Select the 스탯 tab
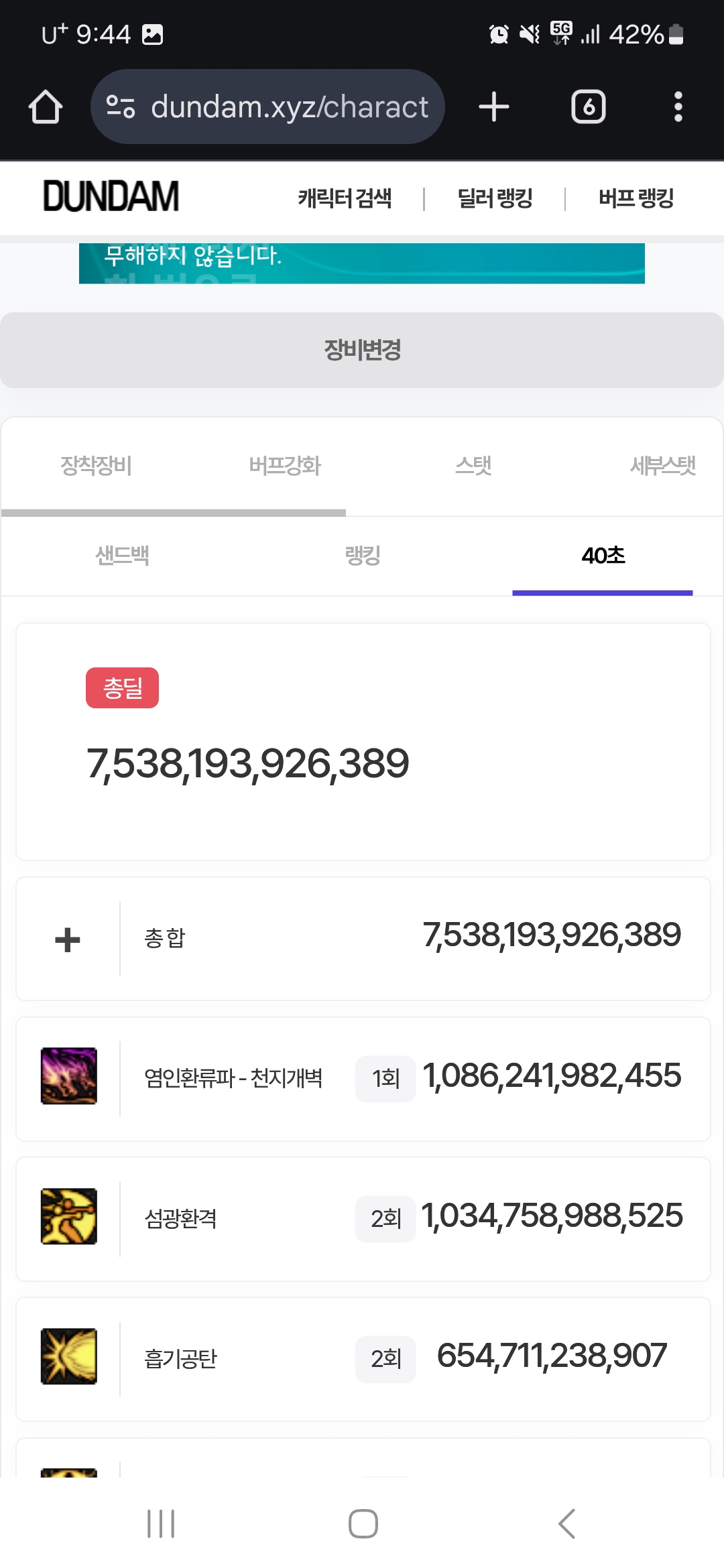 (x=473, y=466)
